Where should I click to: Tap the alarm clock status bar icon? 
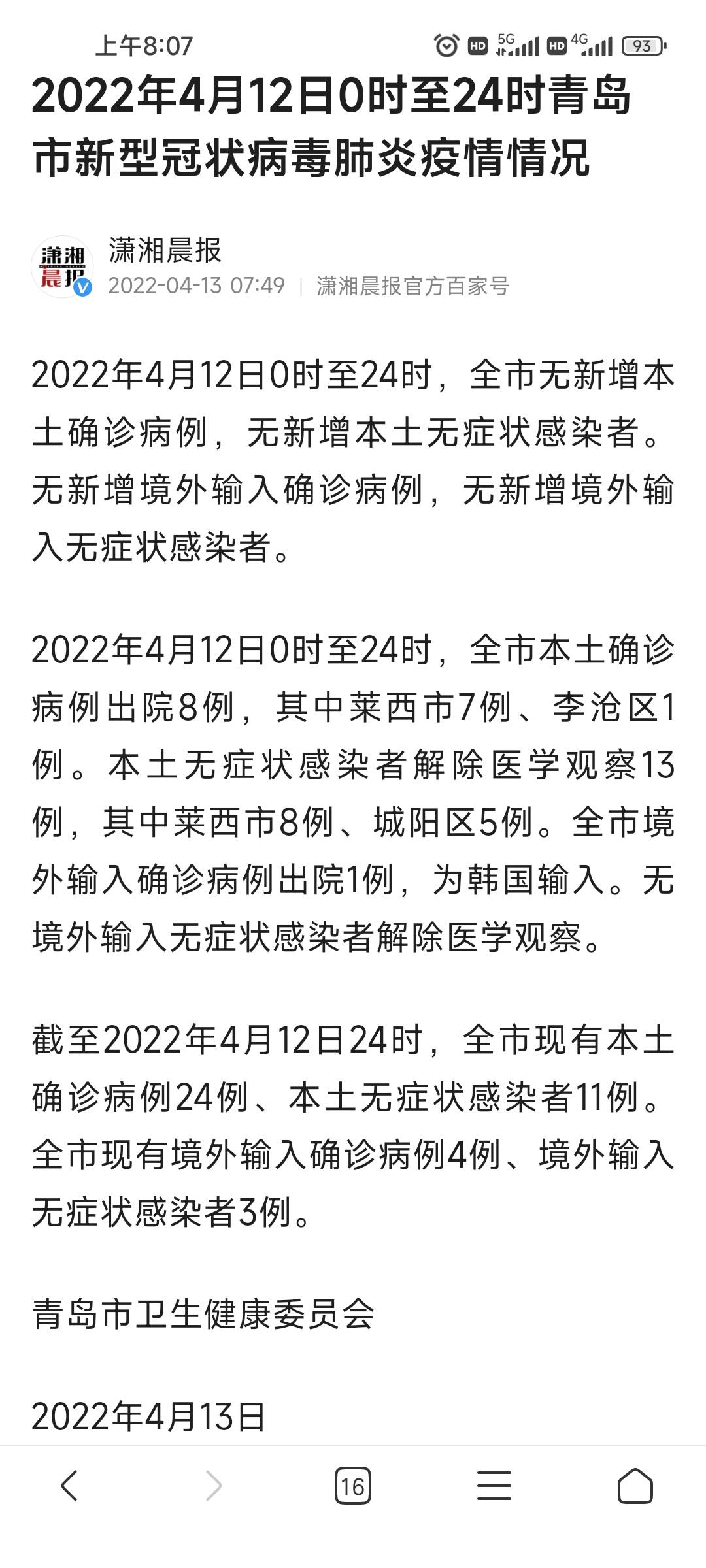(x=447, y=44)
